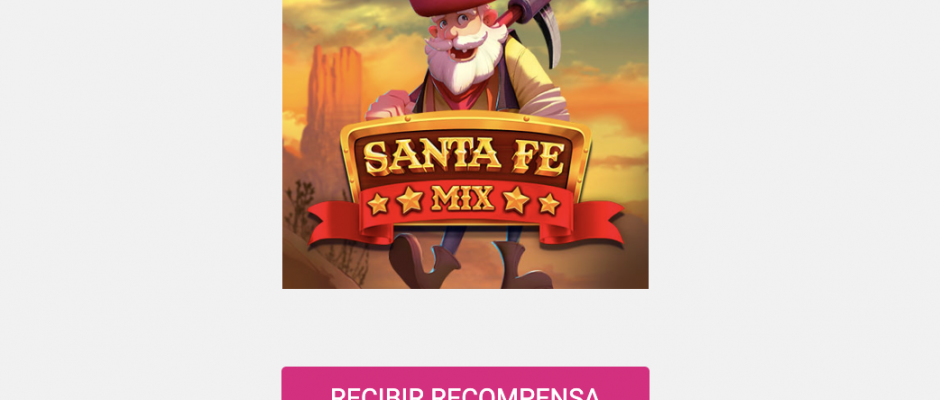Tap the Recibir Recompensa button
This screenshot has width=940, height=400.
[x=465, y=385]
